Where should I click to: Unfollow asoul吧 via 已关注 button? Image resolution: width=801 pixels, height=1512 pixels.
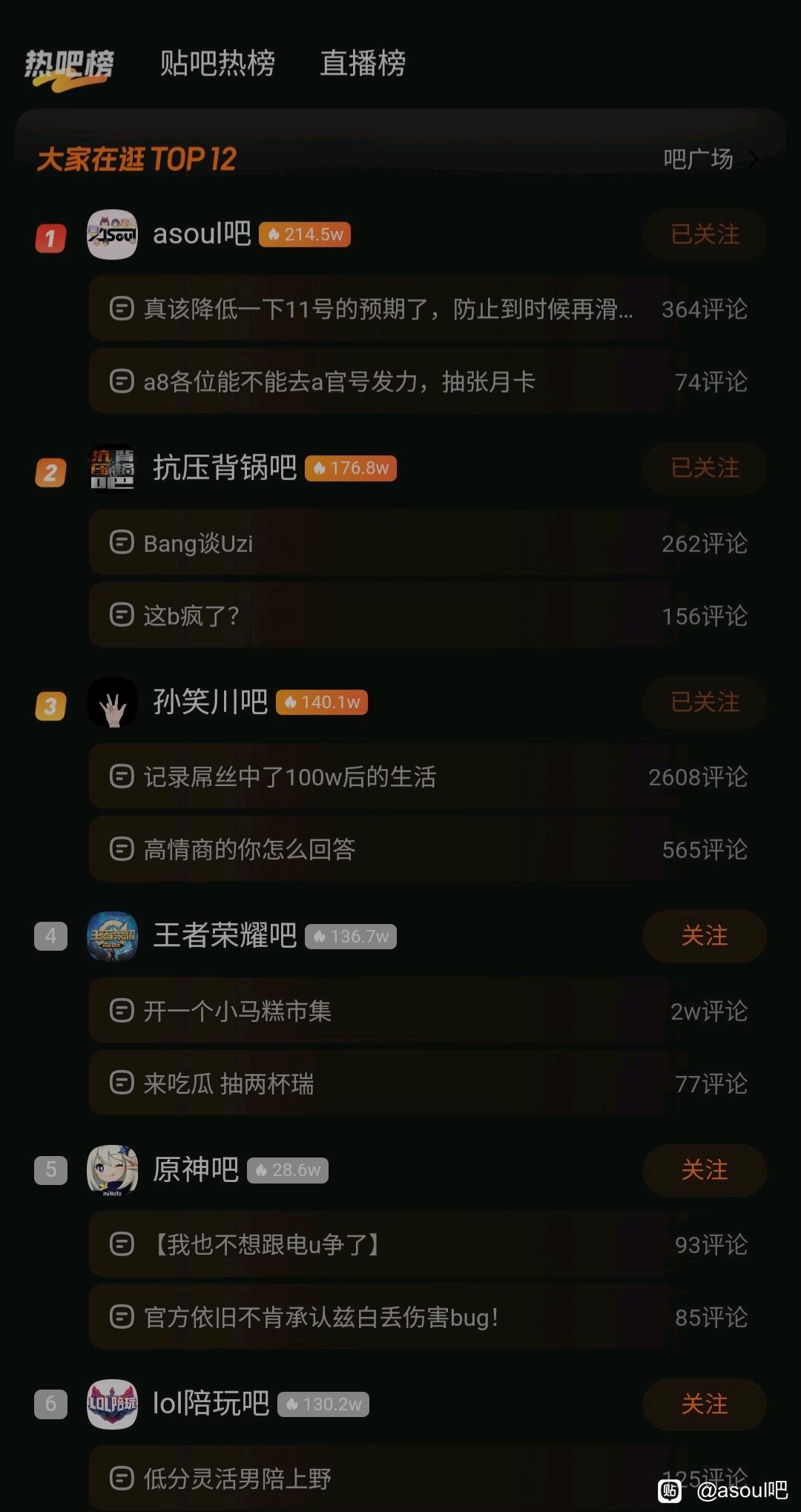click(x=705, y=234)
